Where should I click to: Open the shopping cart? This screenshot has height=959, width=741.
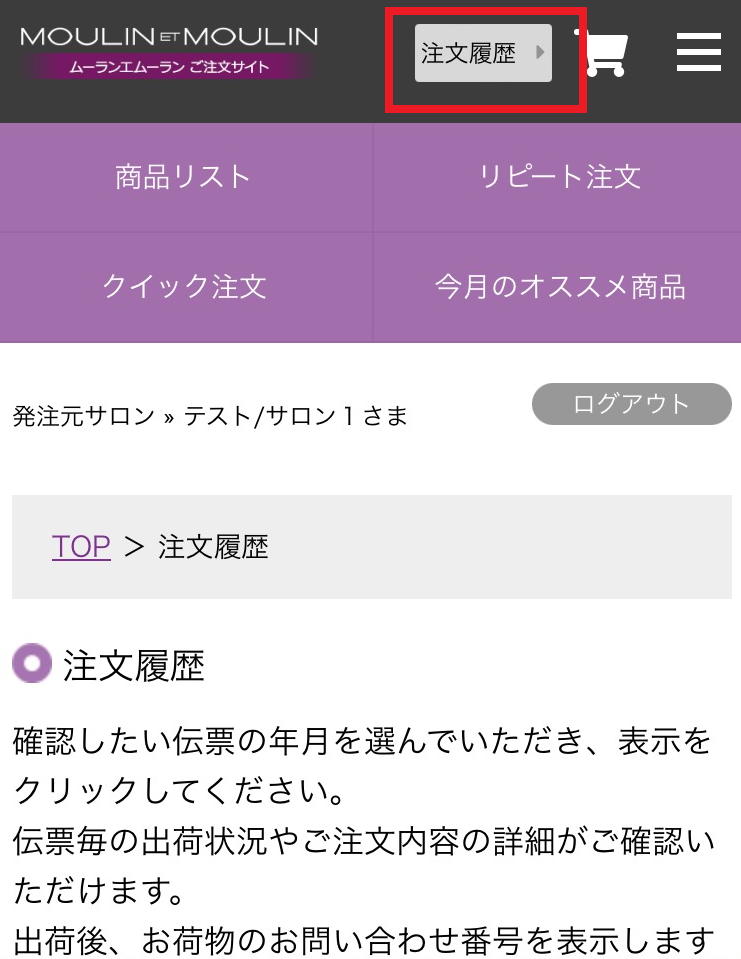(602, 53)
